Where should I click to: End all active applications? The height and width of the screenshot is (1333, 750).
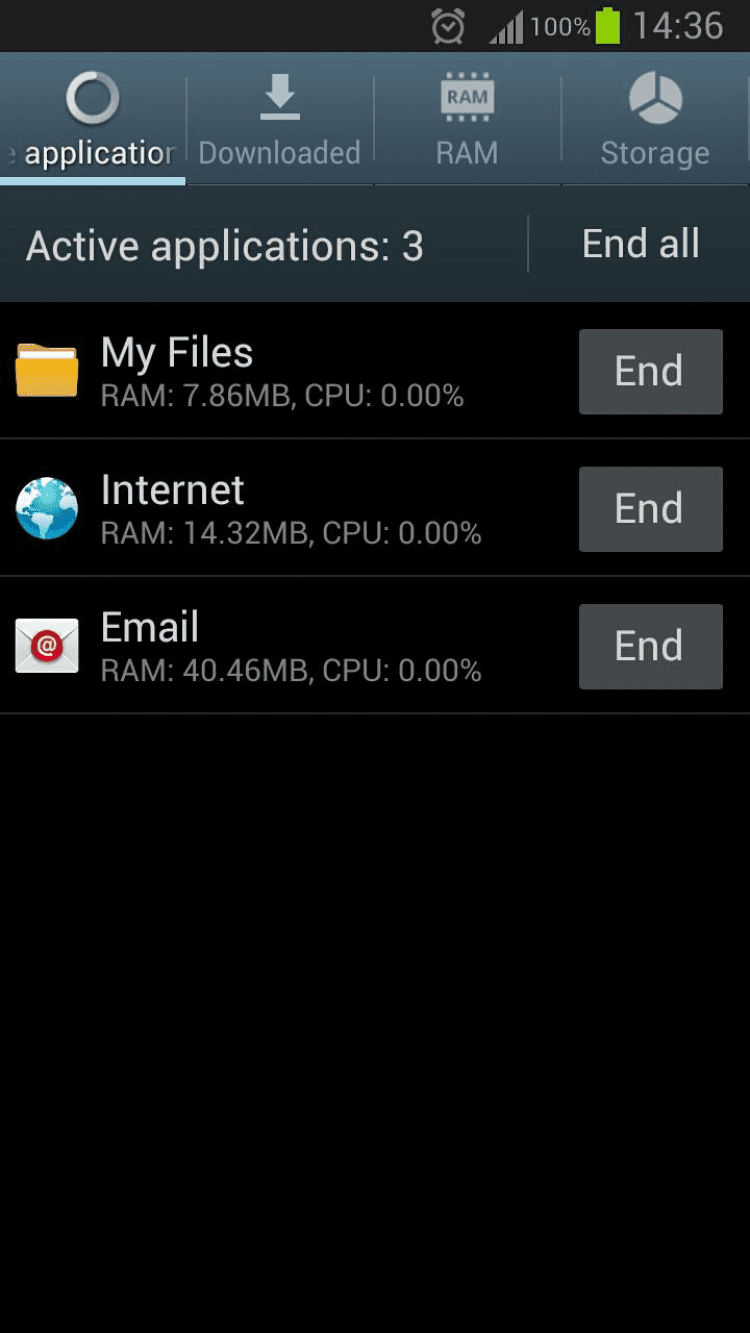coord(640,244)
